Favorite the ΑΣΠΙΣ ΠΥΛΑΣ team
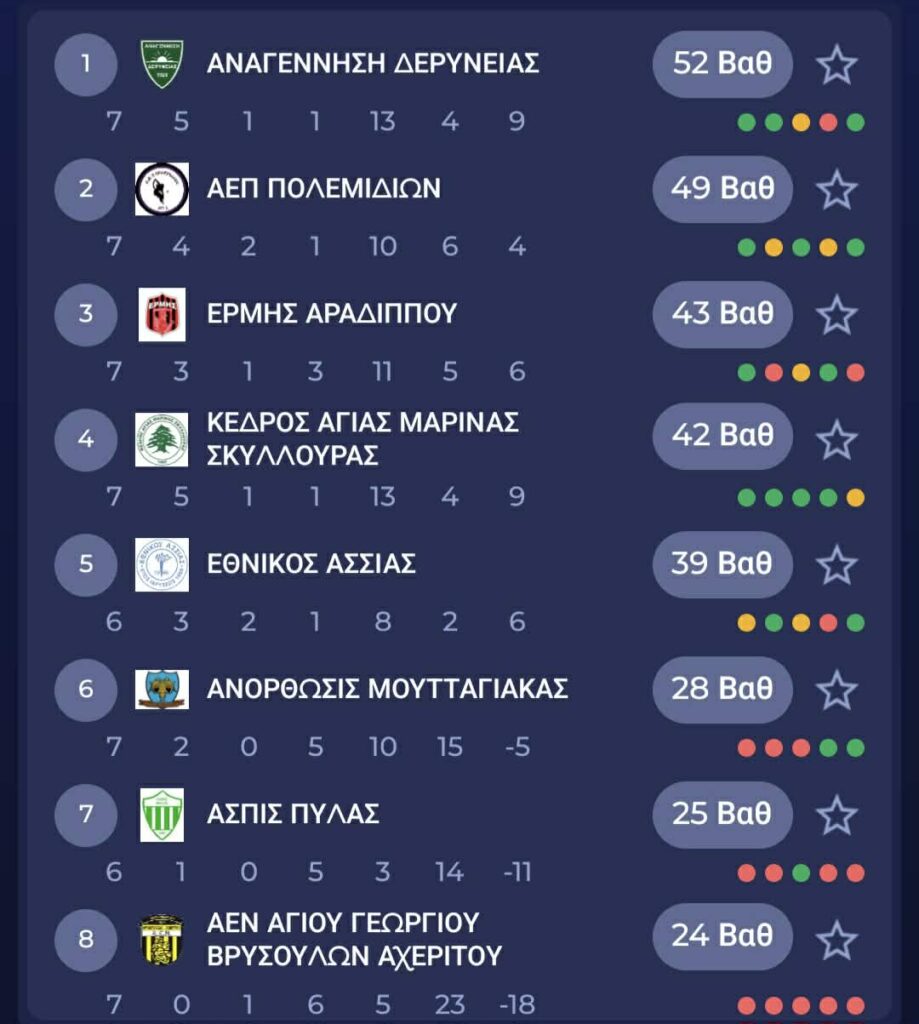 [x=836, y=815]
